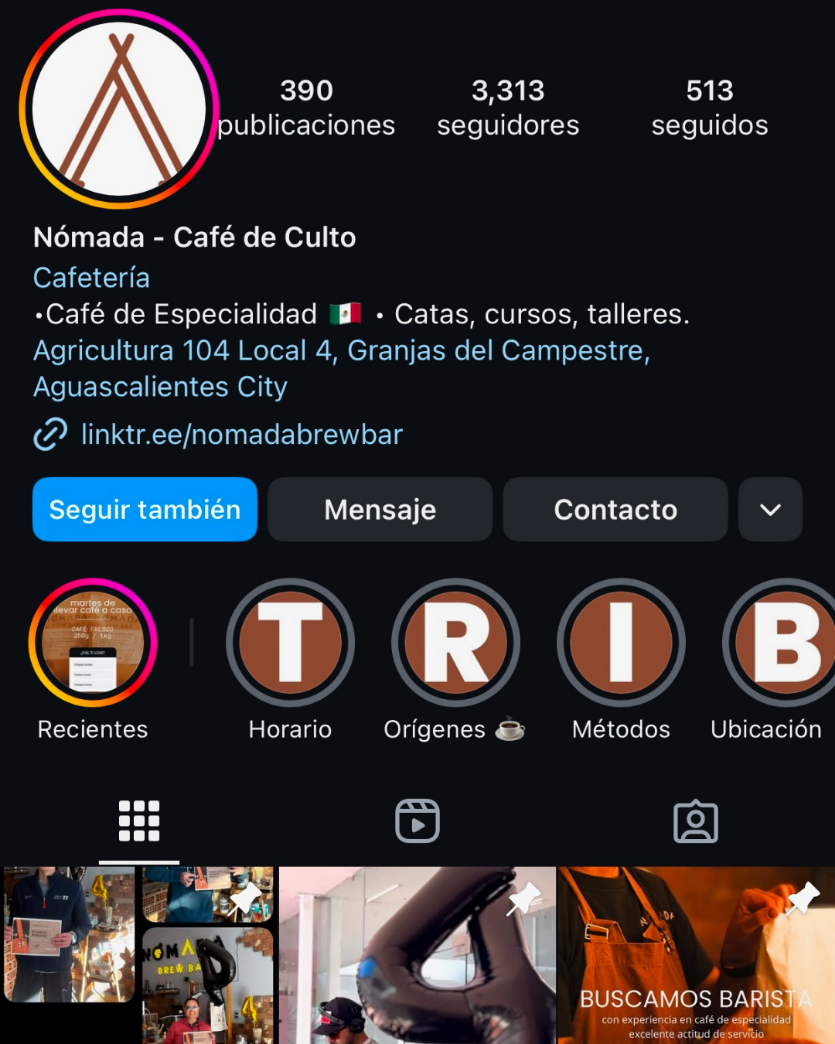Send a message with Mensaje button

(x=380, y=509)
